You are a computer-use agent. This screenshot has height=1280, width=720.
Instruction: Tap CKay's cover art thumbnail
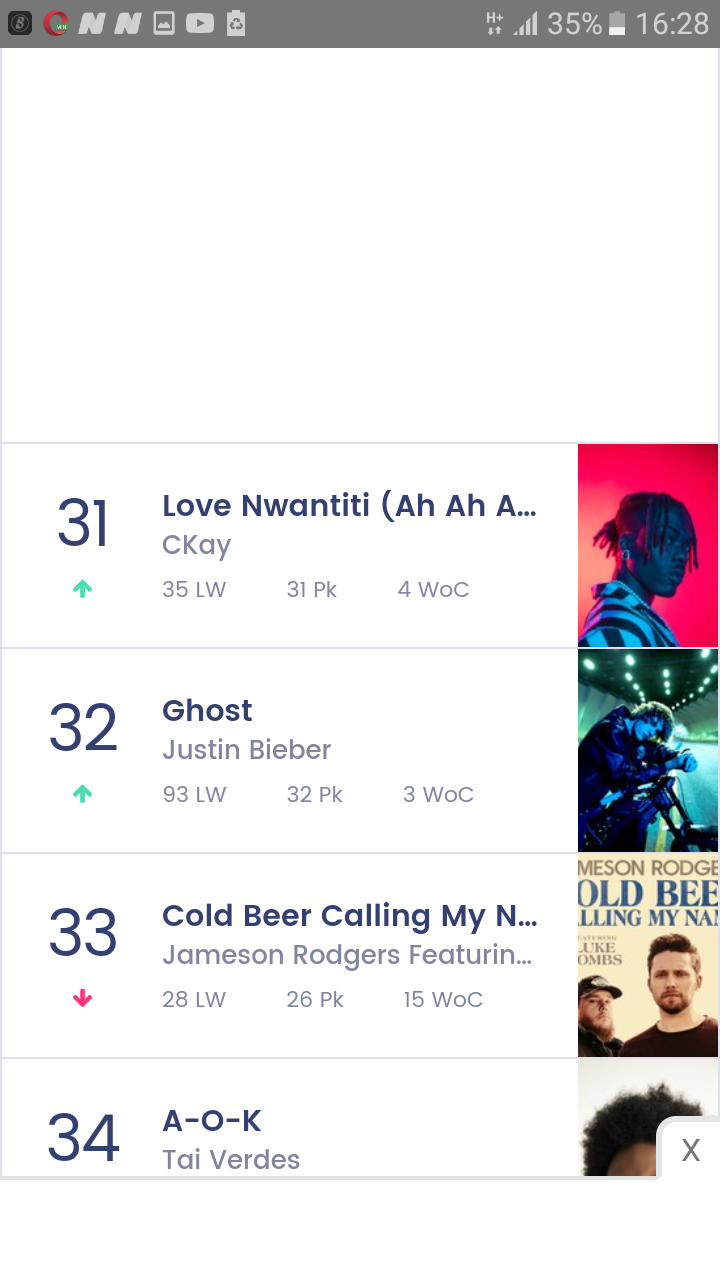(648, 546)
